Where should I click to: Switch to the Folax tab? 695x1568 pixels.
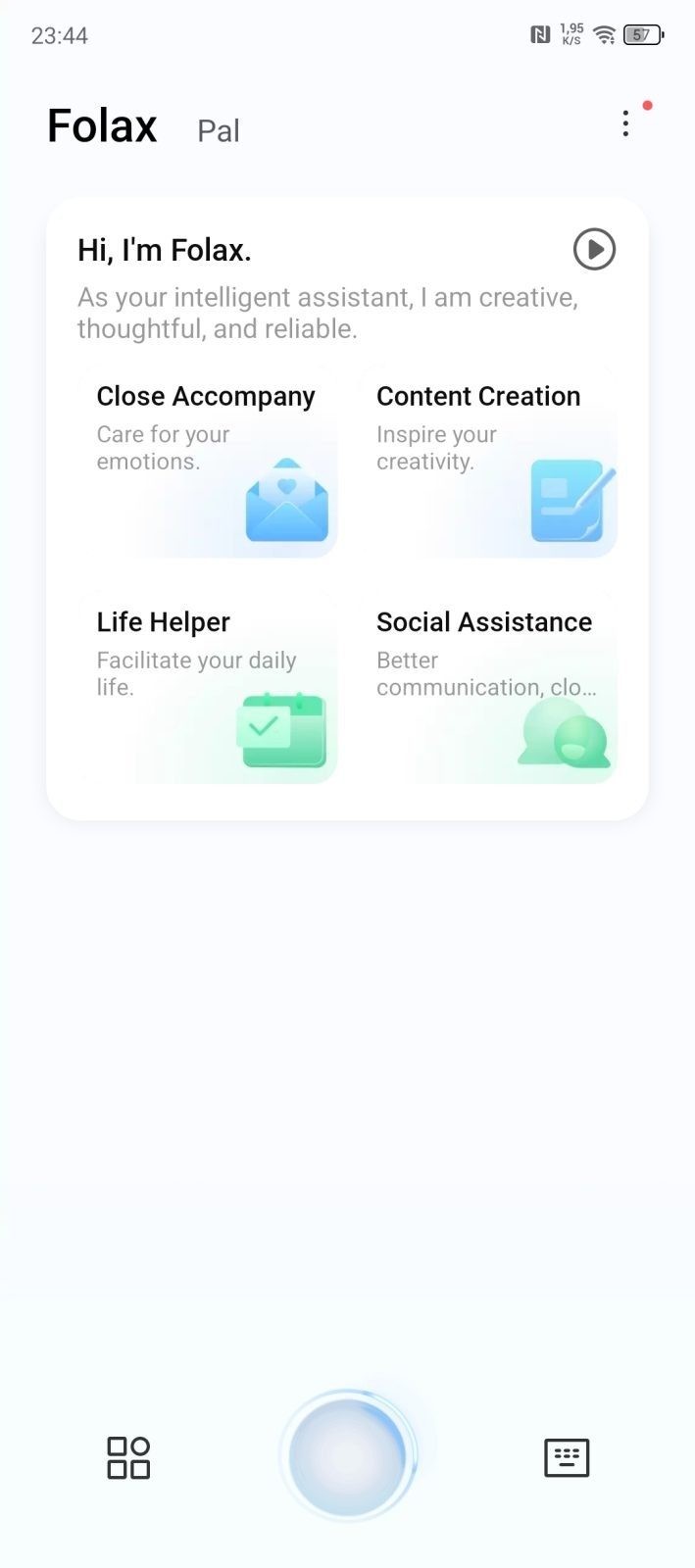click(102, 126)
